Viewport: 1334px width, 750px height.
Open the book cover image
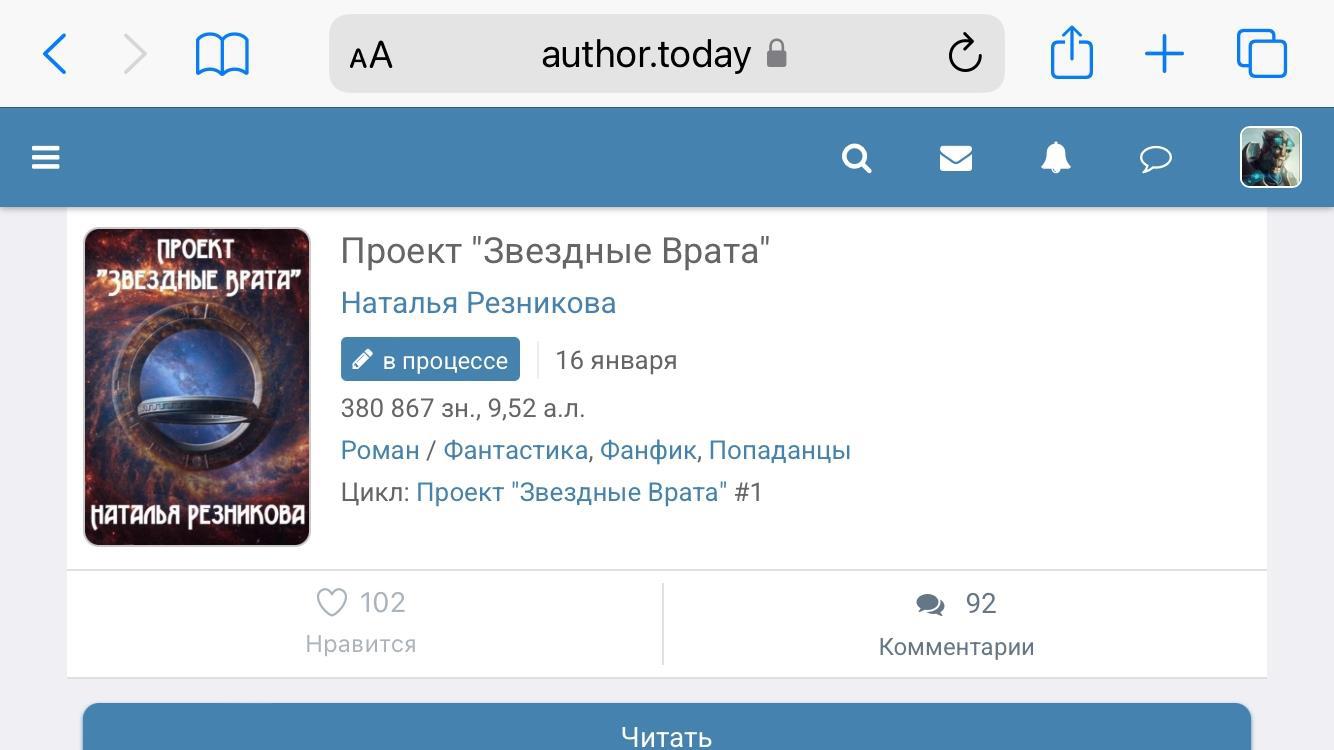[197, 387]
